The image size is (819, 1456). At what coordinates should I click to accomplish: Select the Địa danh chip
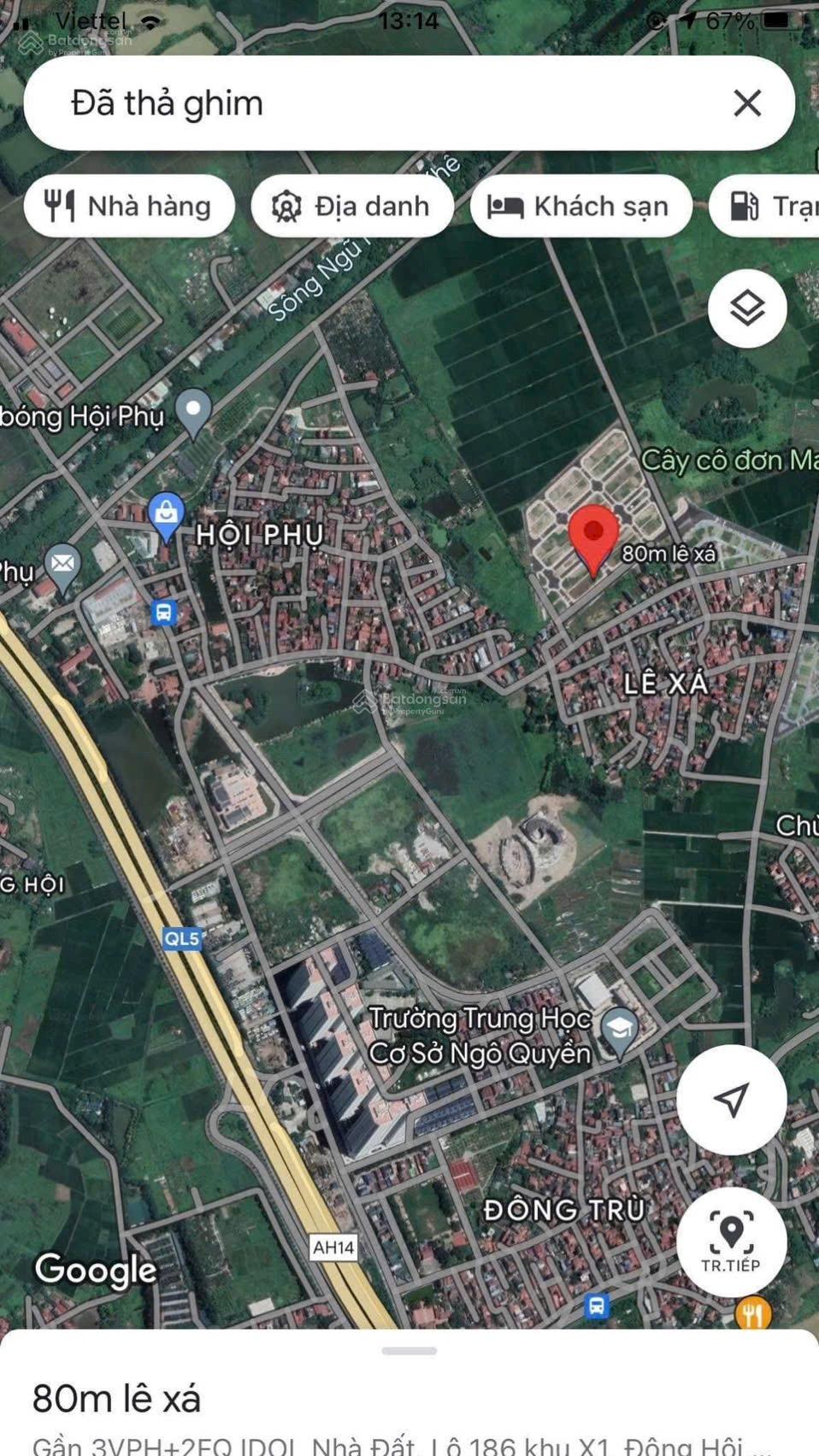tap(351, 206)
